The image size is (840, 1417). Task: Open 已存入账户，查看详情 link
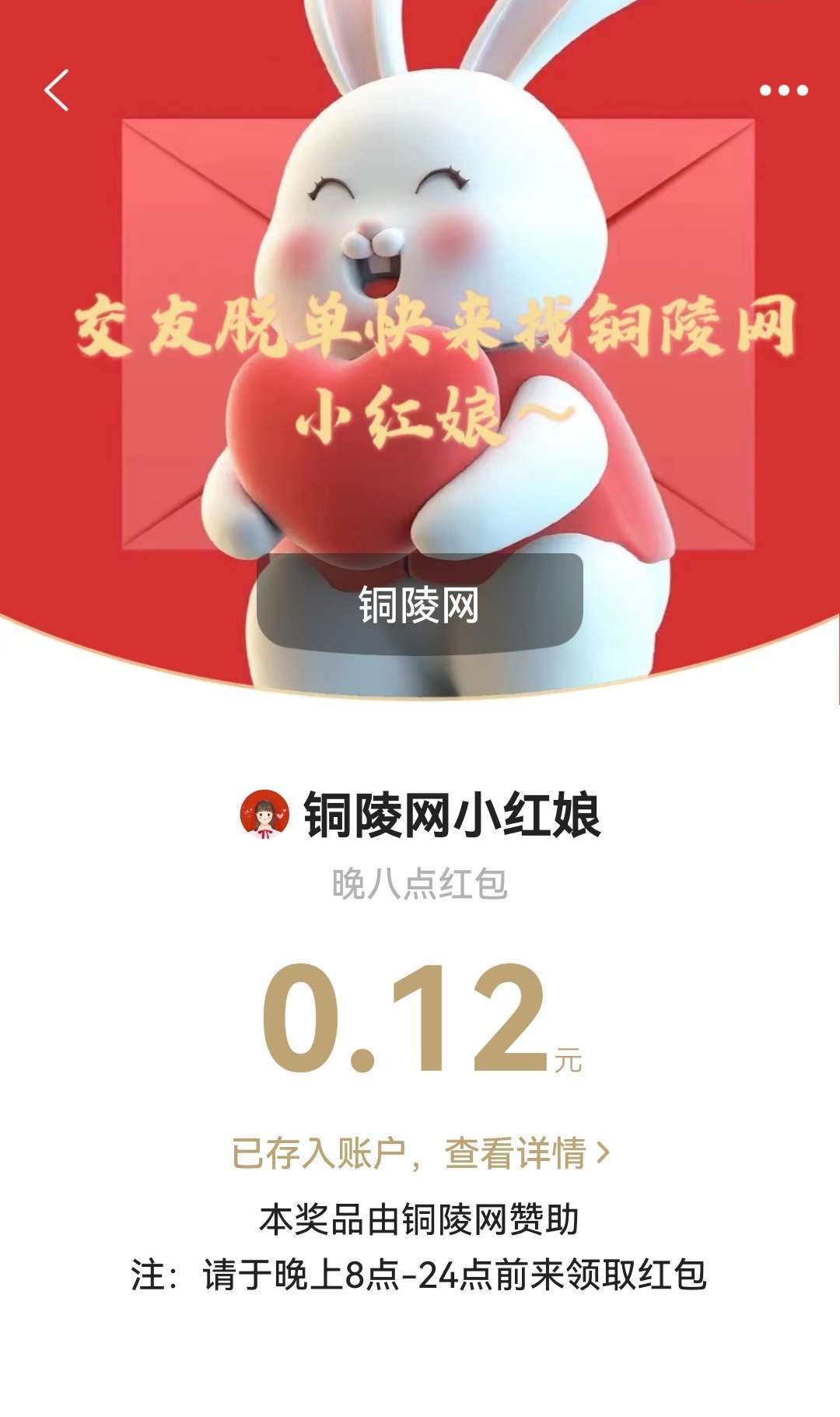pos(420,1152)
